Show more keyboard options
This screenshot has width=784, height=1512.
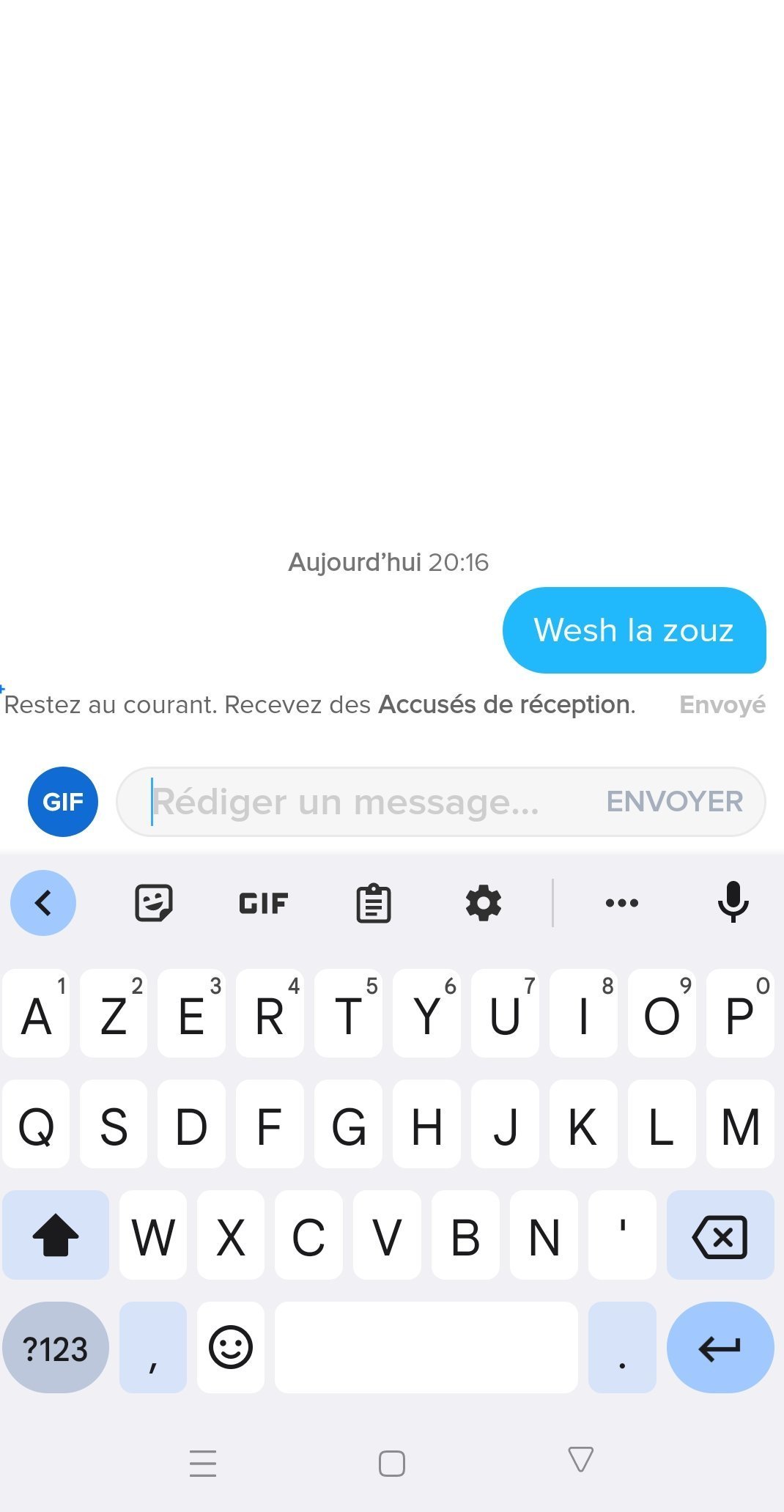click(622, 903)
